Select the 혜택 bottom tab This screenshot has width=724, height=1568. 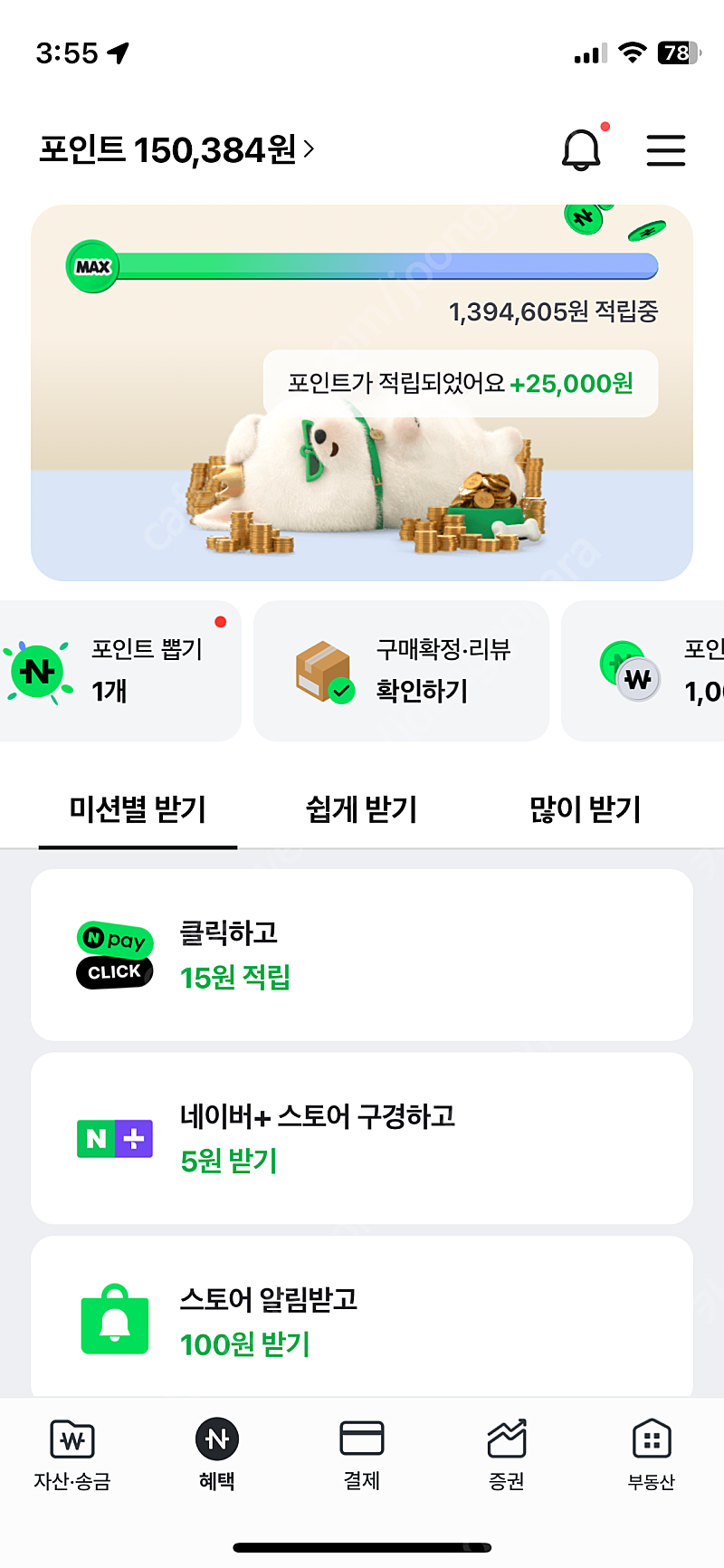click(217, 1455)
